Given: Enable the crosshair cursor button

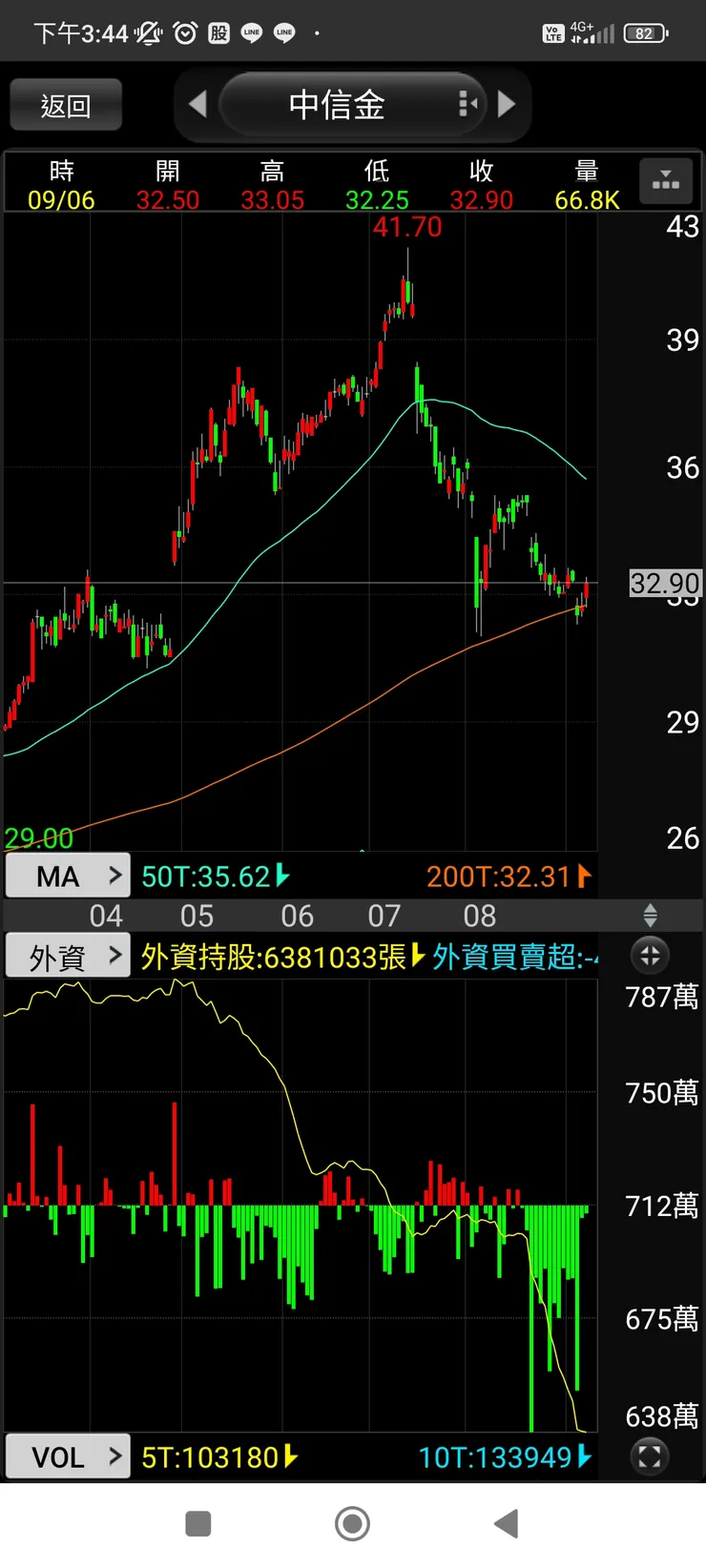Looking at the screenshot, I should (x=650, y=956).
